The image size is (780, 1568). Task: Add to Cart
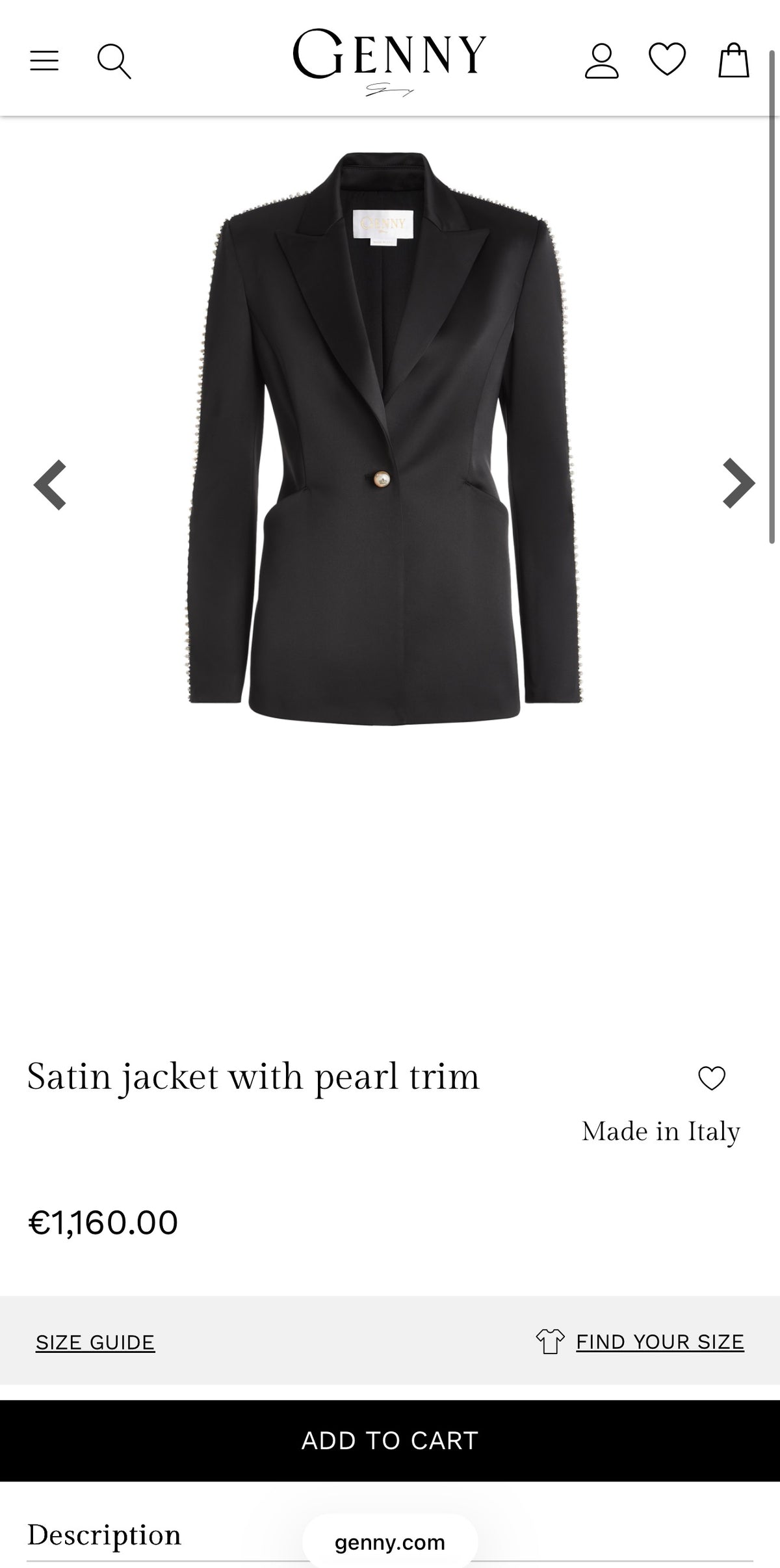(390, 1441)
